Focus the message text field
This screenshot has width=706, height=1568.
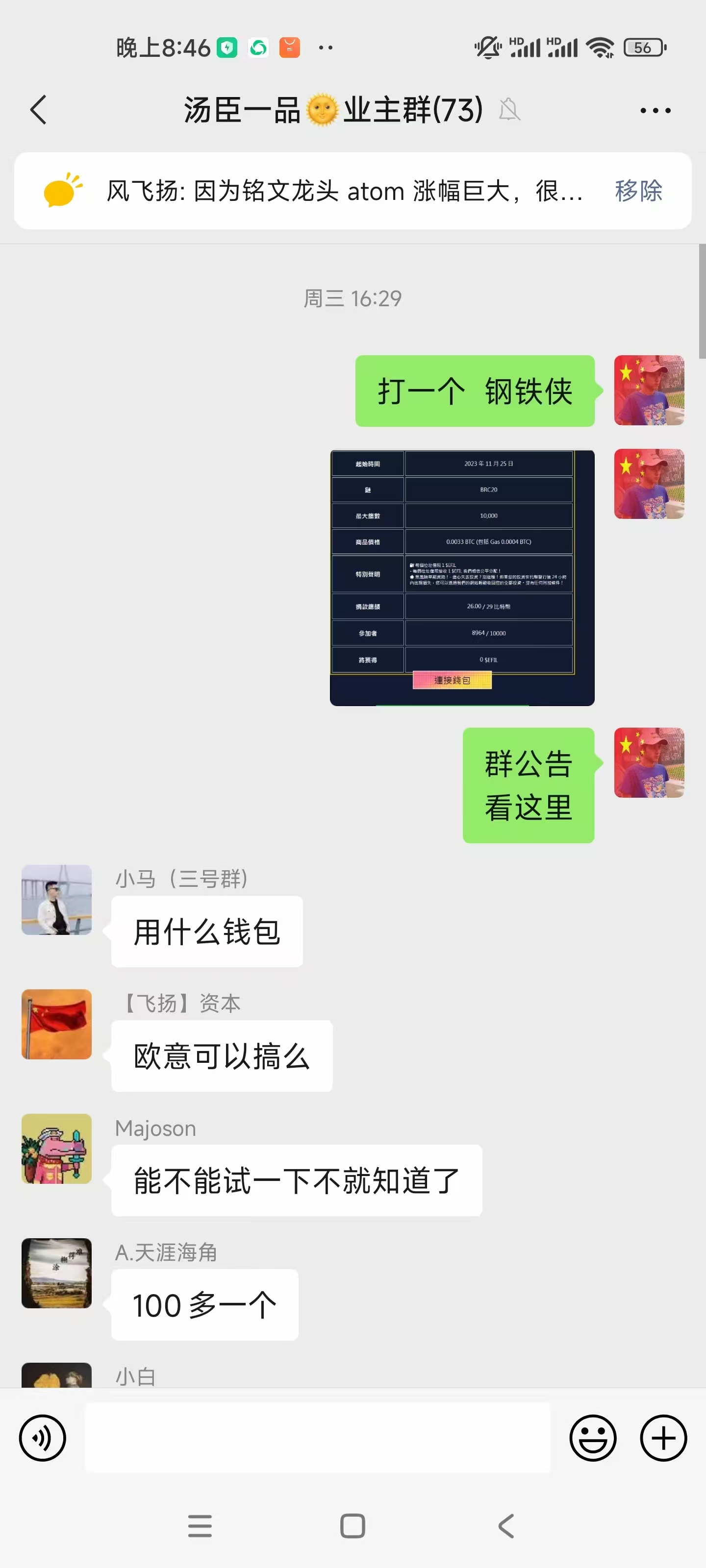[317, 1438]
